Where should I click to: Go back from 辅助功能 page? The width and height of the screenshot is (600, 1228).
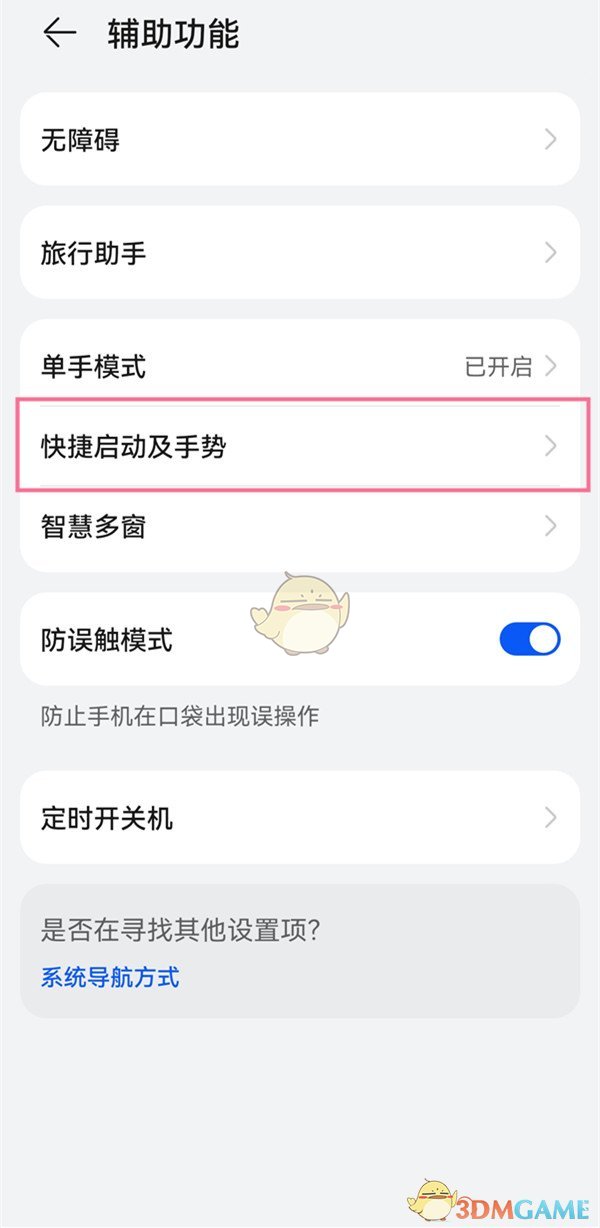click(59, 34)
